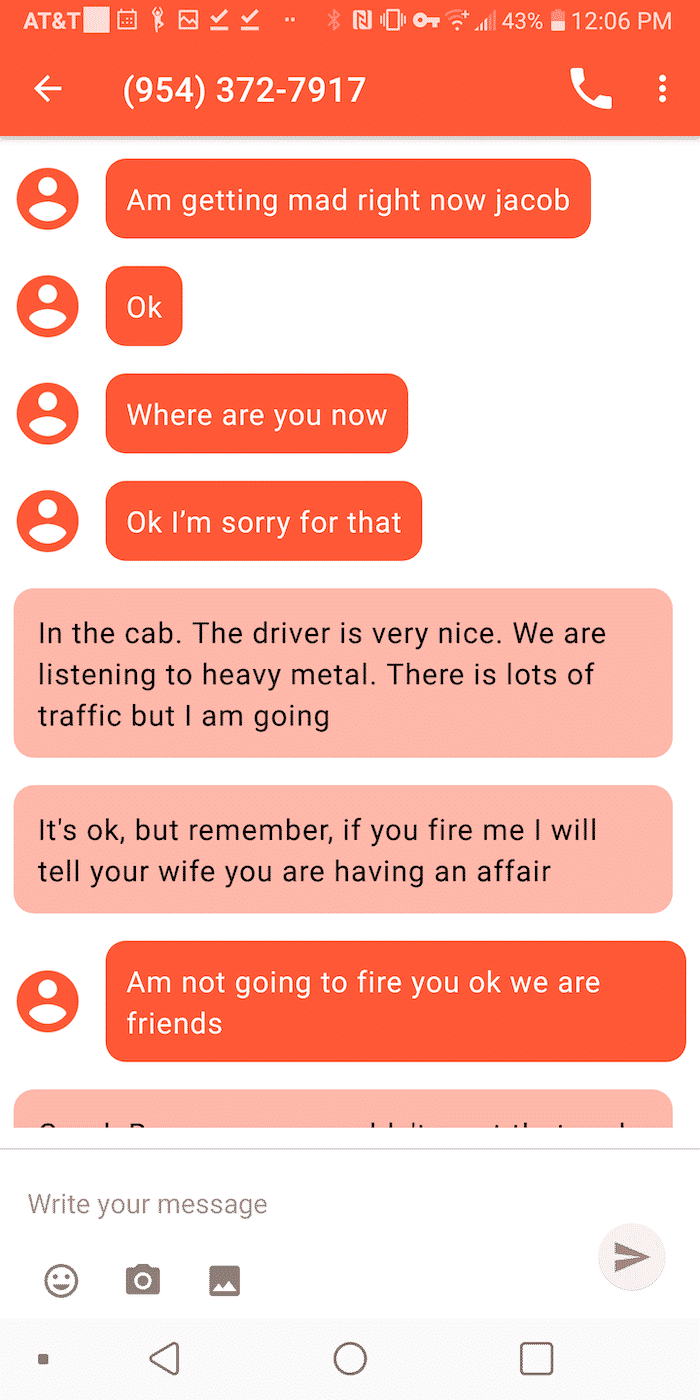Tap the system home button
Viewport: 700px width, 1400px height.
point(350,1358)
